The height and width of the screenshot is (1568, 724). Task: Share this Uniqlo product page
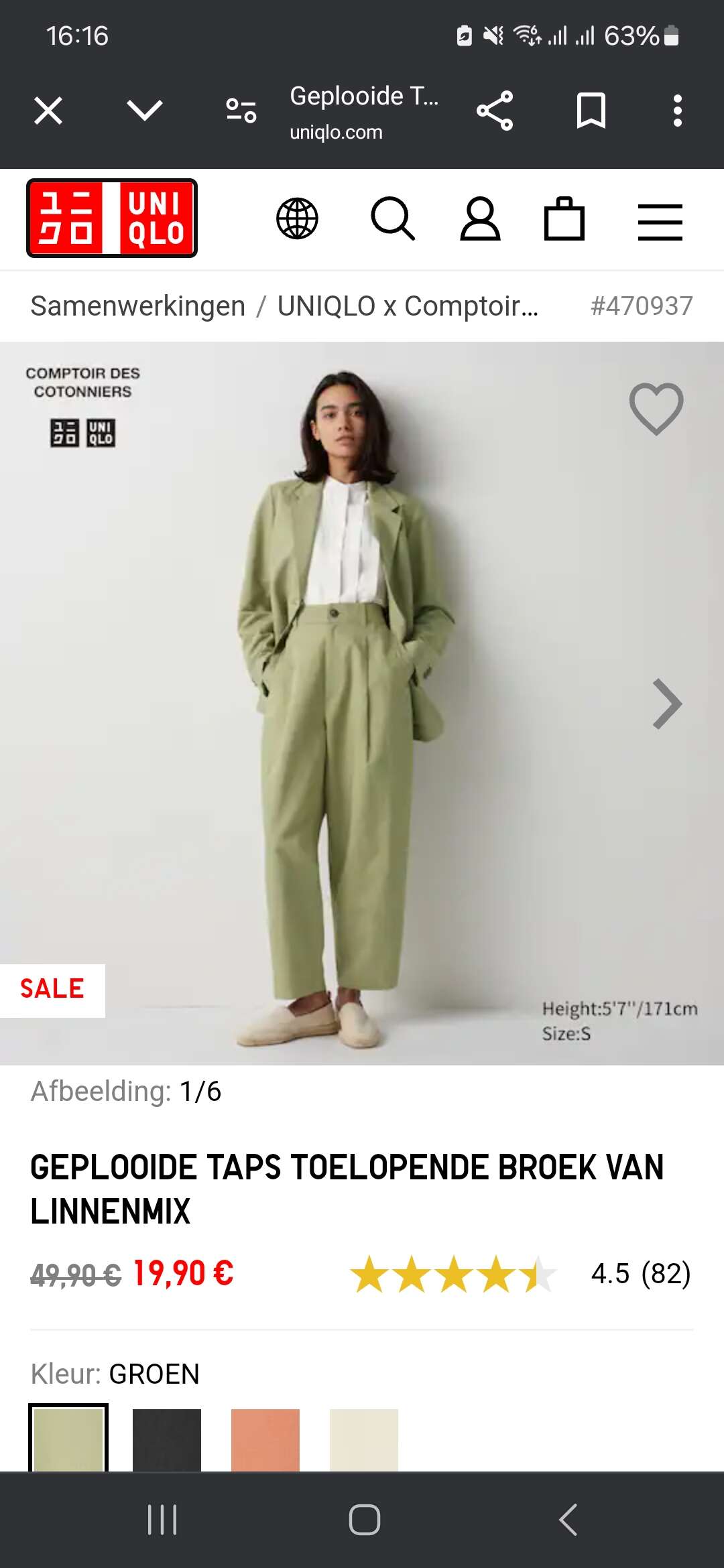coord(495,111)
